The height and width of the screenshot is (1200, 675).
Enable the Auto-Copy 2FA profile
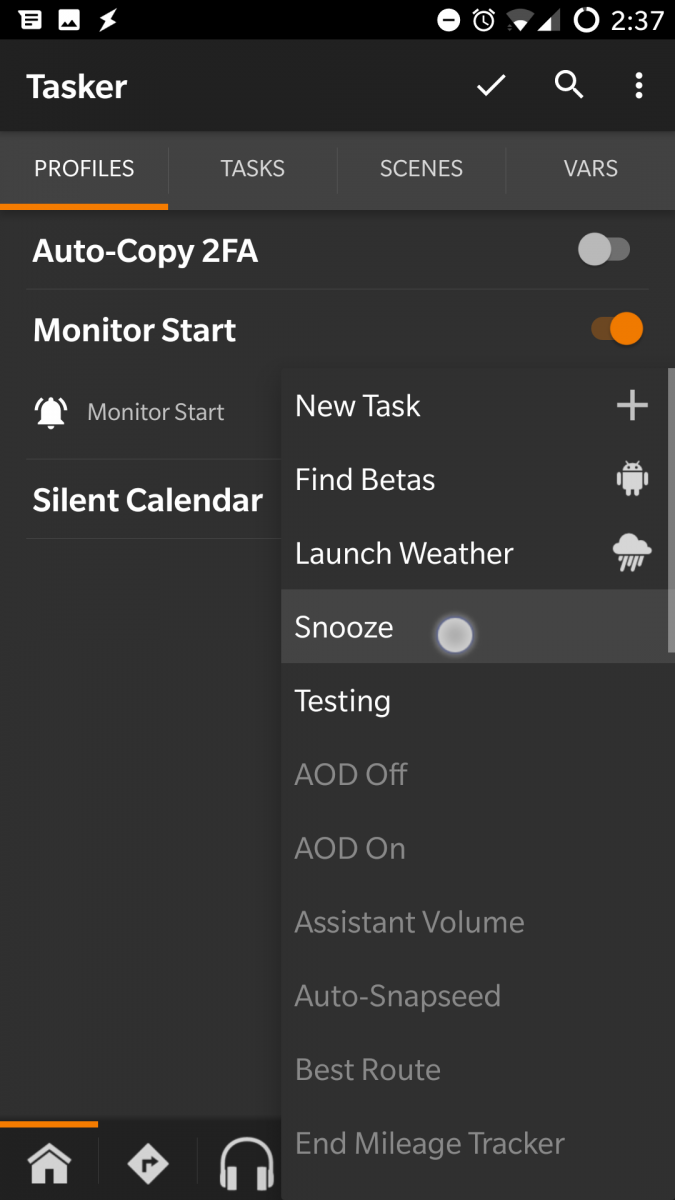[x=604, y=250]
